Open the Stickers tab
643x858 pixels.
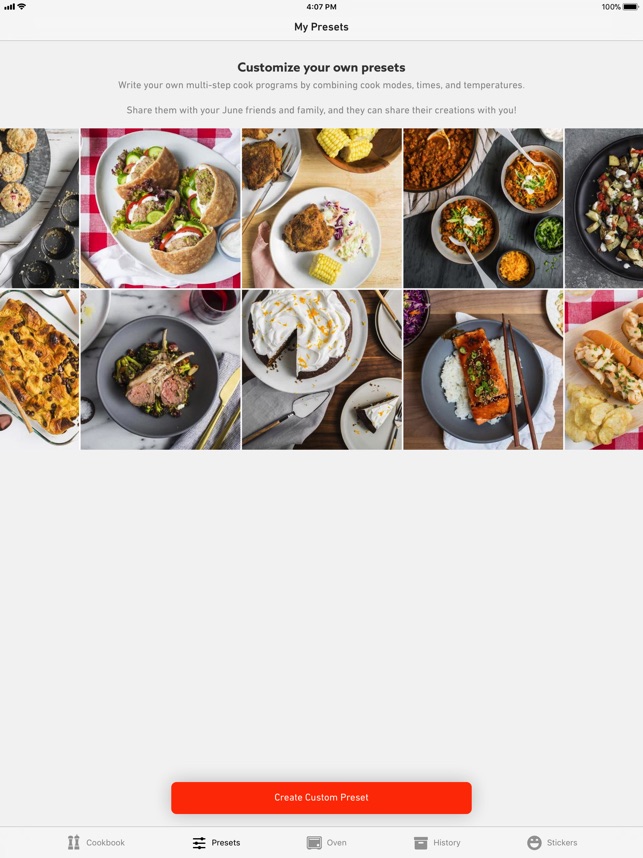coord(552,842)
